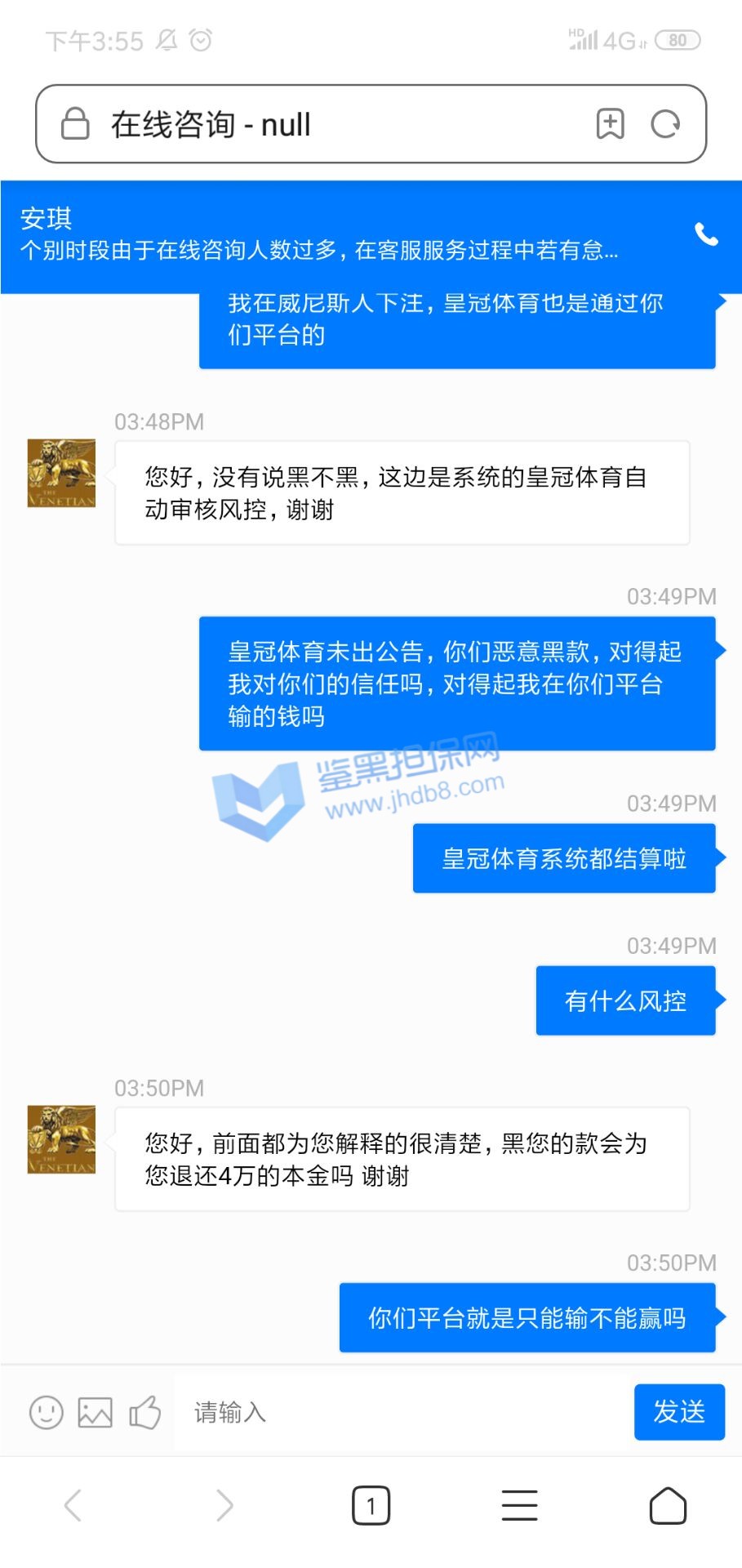This screenshot has width=742, height=1568.
Task: Reload the current web page
Action: (665, 124)
